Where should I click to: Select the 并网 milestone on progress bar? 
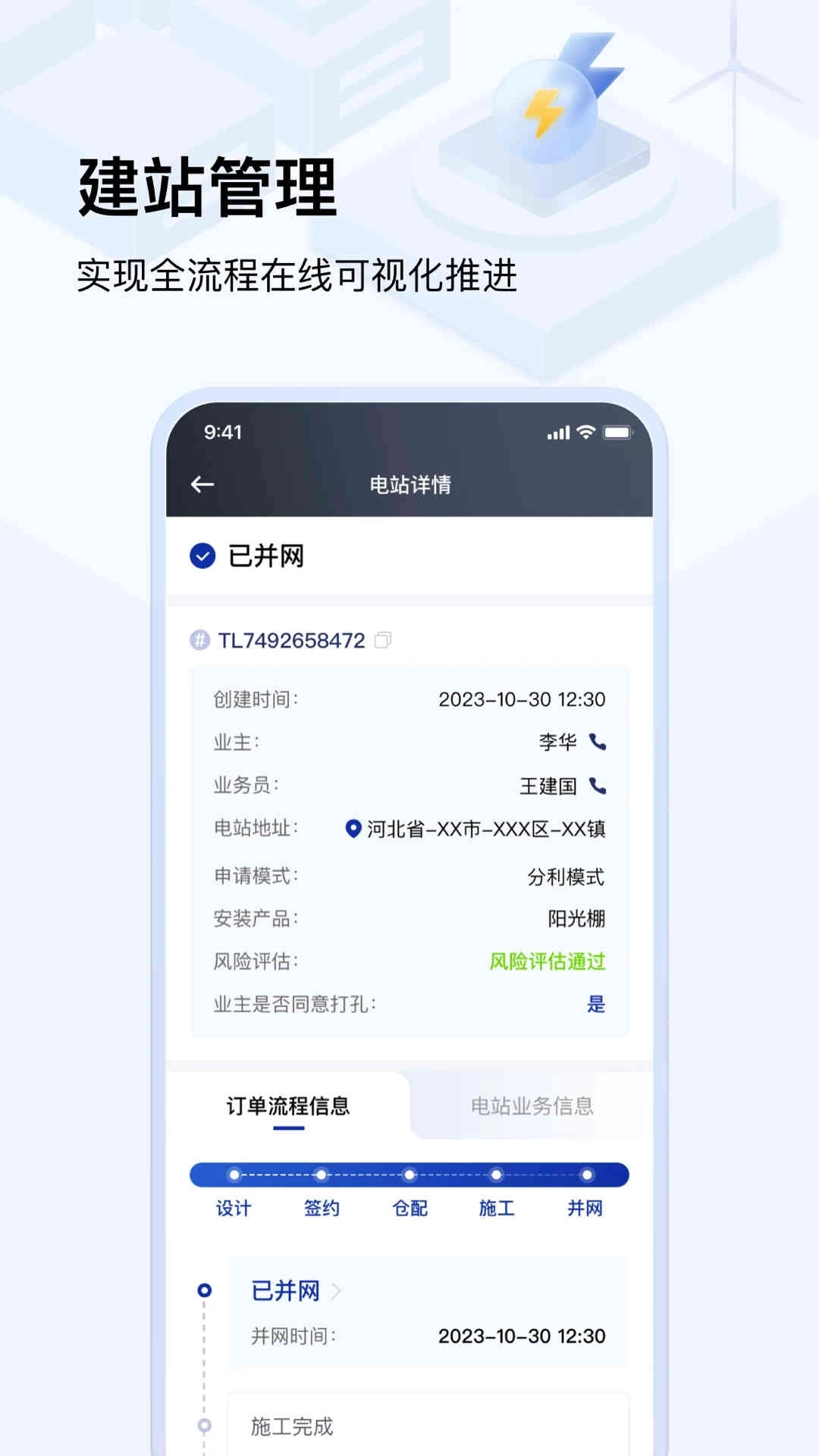588,1175
